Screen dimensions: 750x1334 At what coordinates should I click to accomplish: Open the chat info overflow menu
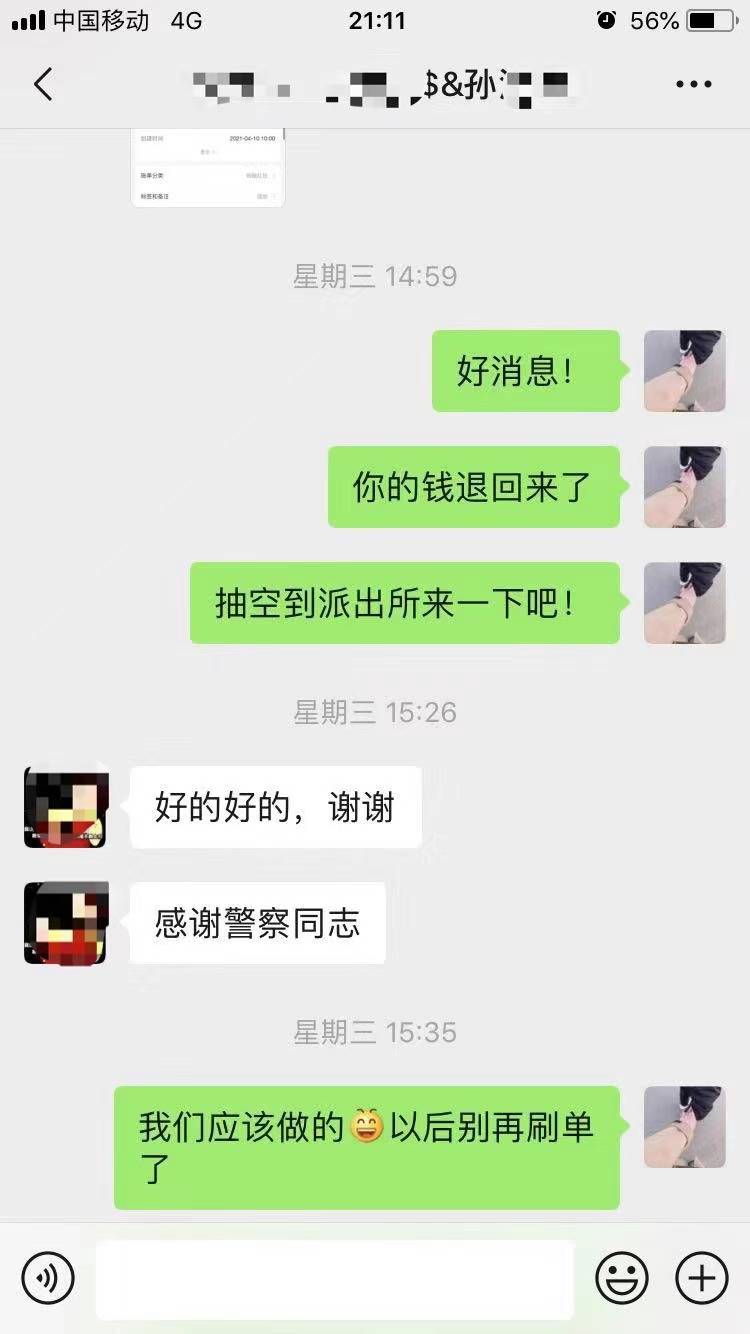pyautogui.click(x=693, y=85)
